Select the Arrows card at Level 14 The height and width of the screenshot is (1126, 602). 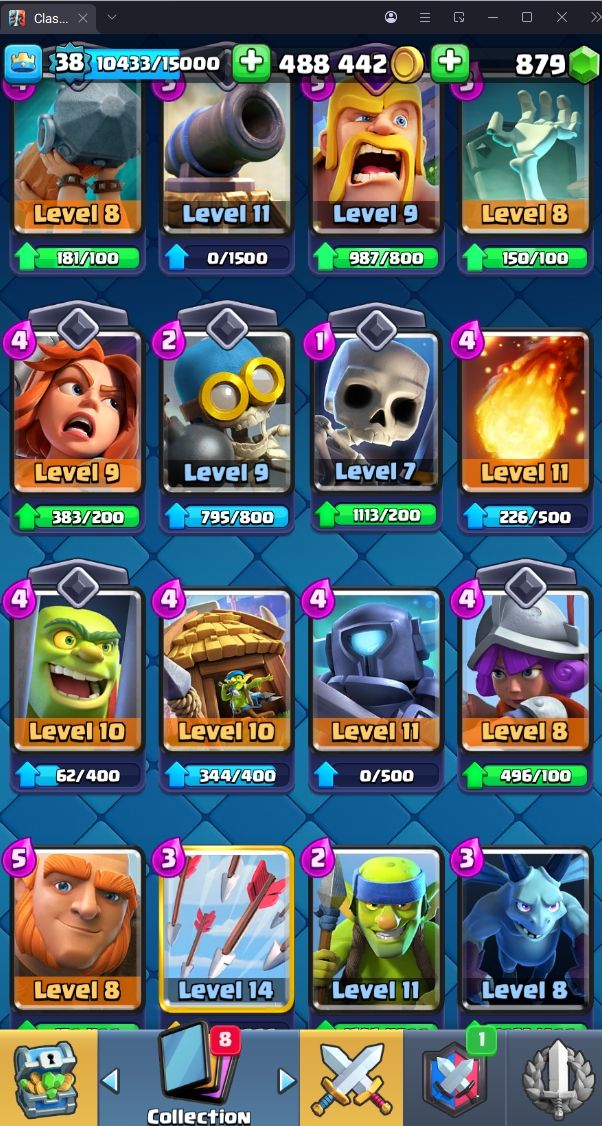(x=226, y=930)
